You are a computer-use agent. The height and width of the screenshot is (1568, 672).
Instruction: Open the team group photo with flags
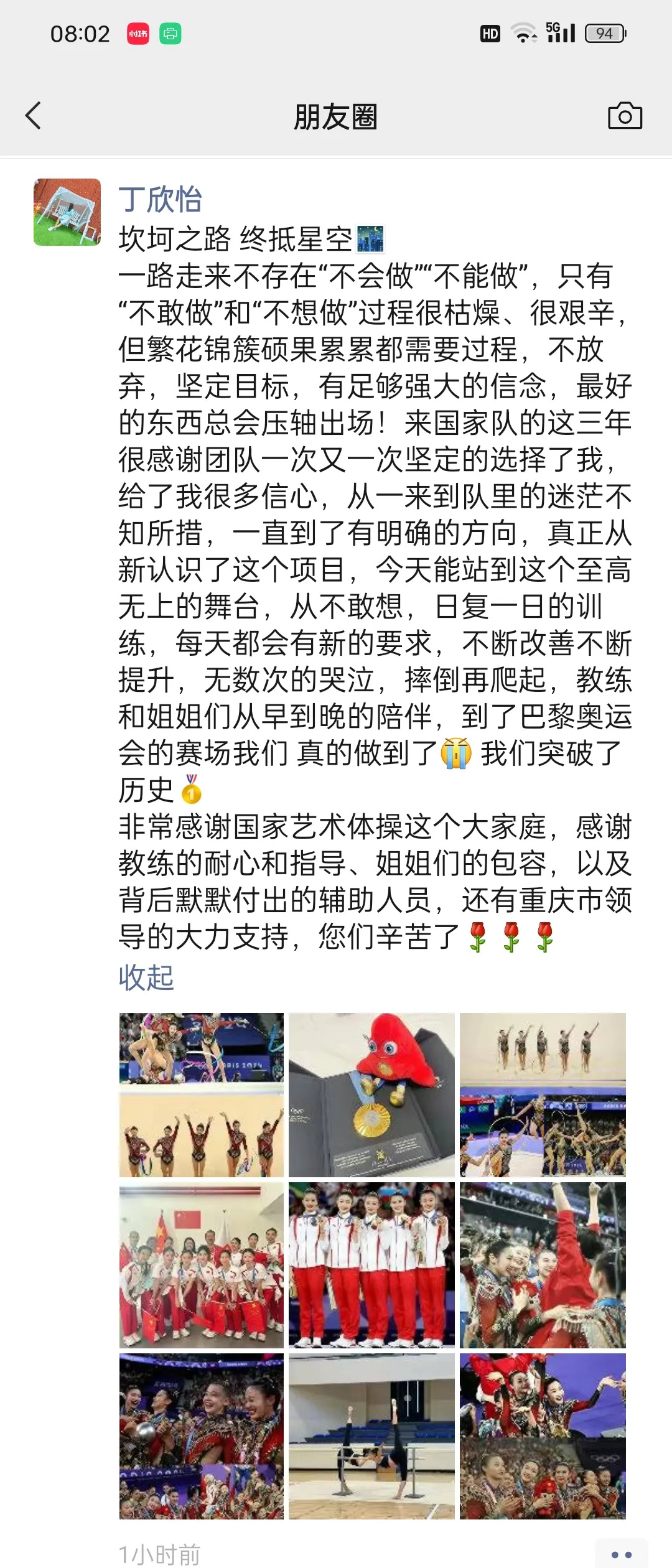pyautogui.click(x=202, y=1265)
